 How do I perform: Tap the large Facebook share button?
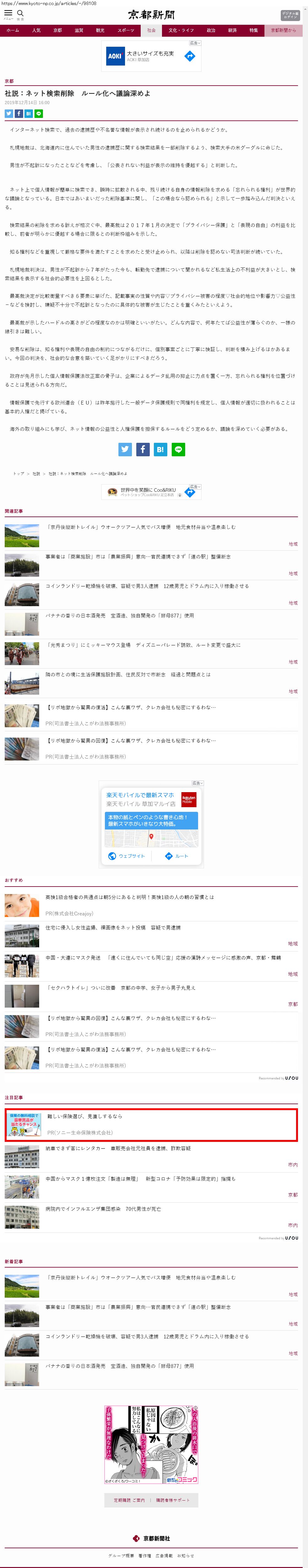tap(143, 449)
